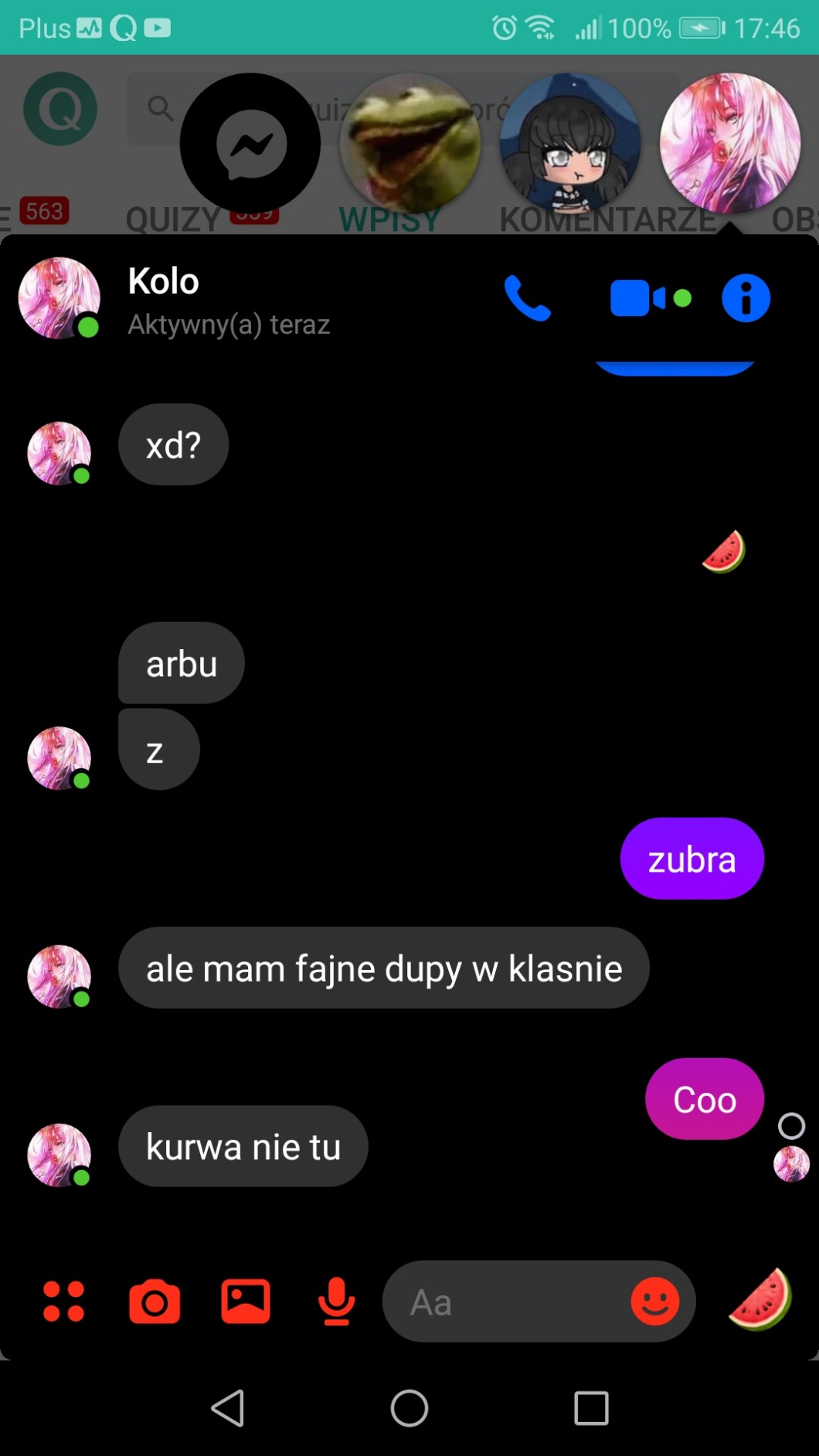Screen dimensions: 819x1456
Task: Tap the pink-haired Kolo chat head
Action: (x=729, y=144)
